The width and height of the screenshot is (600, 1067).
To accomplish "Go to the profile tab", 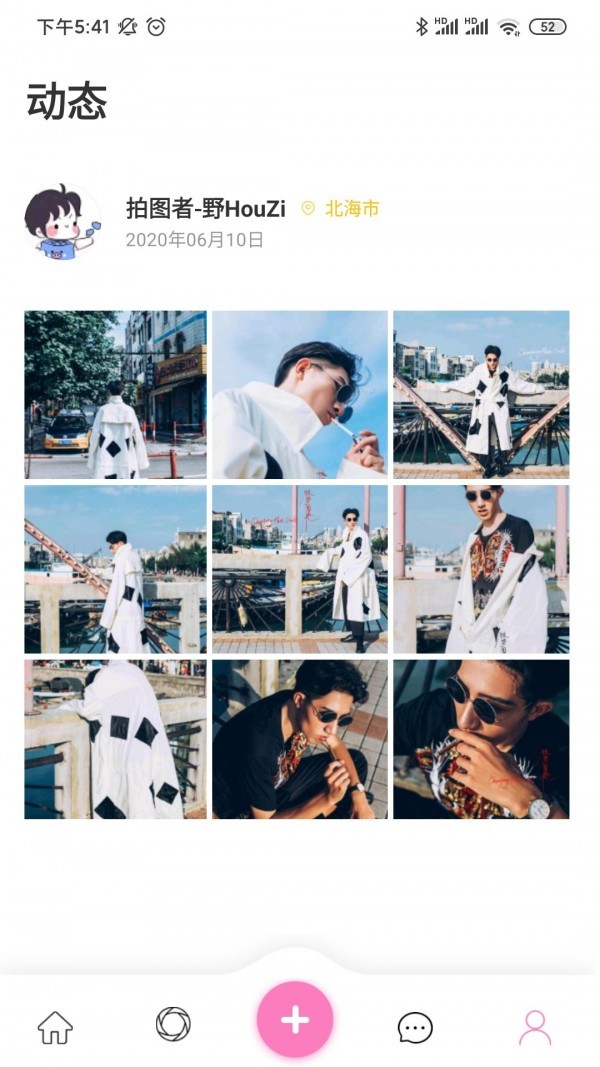I will point(535,1027).
